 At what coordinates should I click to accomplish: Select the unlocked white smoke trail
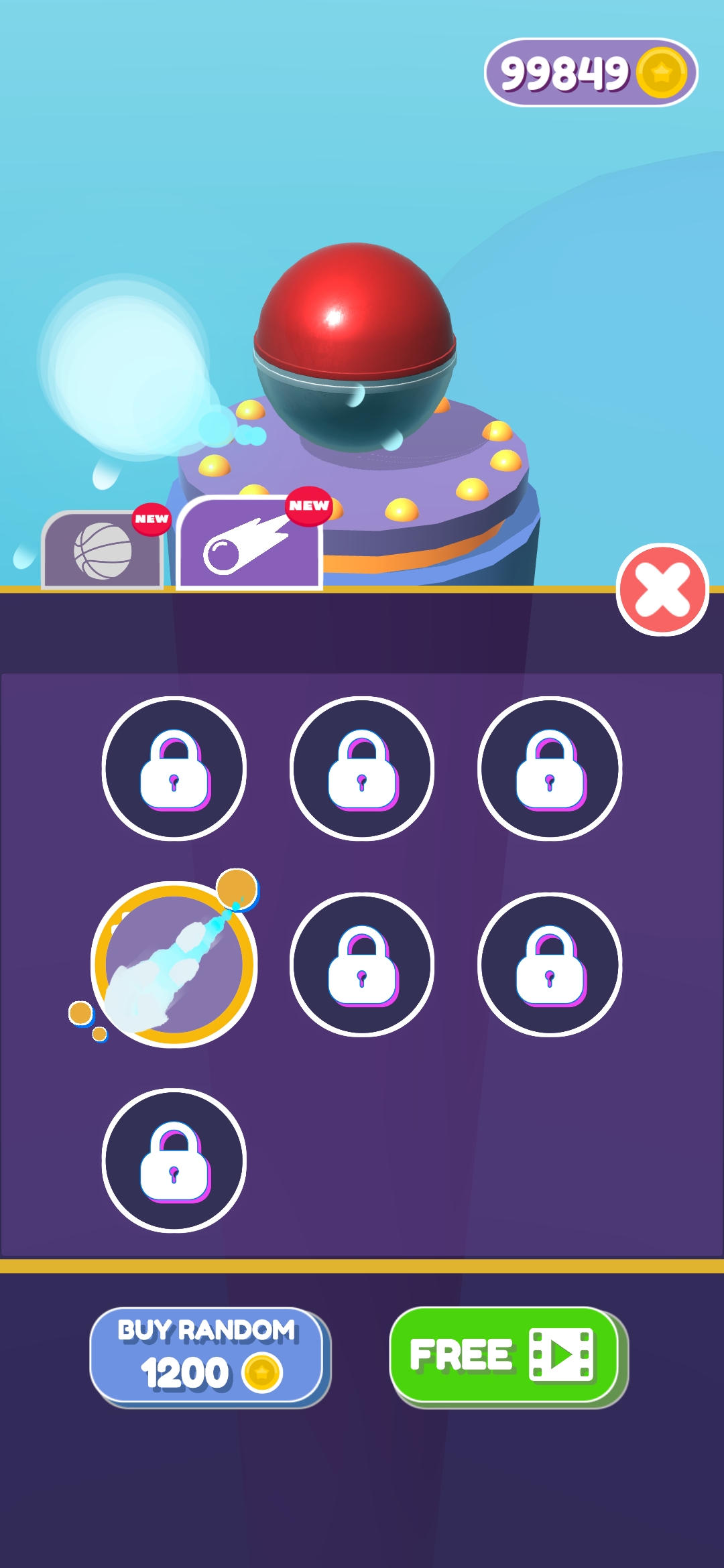174,964
